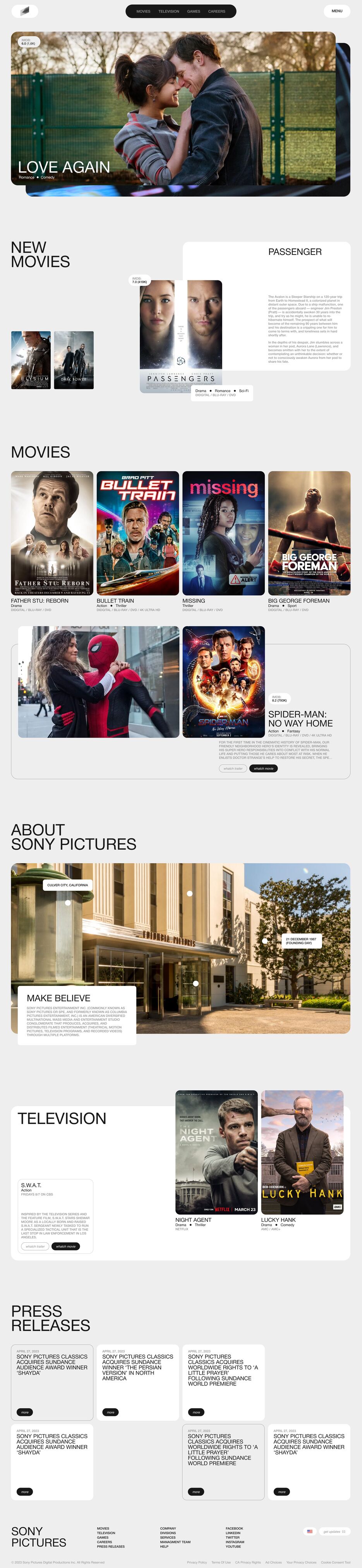Image resolution: width=362 pixels, height=1568 pixels.
Task: Select the Dark Tower poster
Action: [74, 360]
